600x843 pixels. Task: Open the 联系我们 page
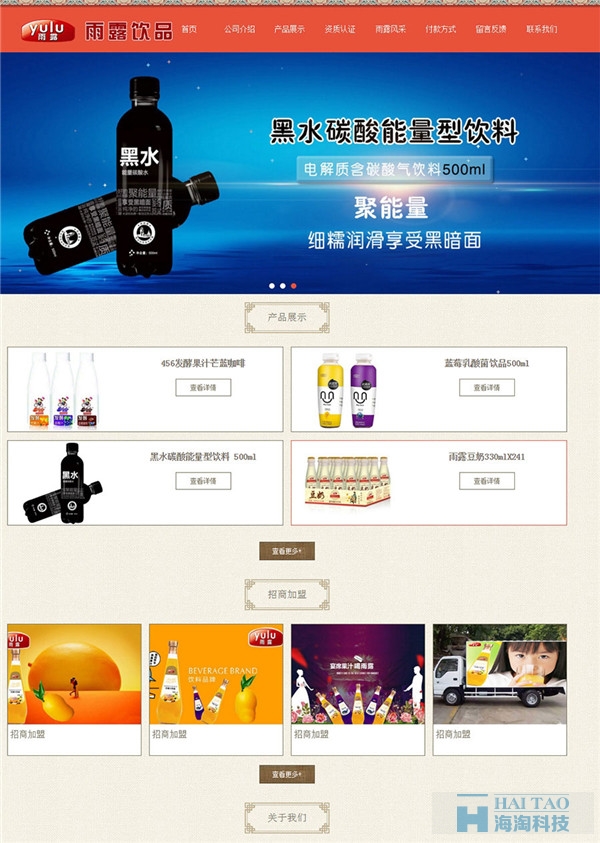click(x=542, y=29)
